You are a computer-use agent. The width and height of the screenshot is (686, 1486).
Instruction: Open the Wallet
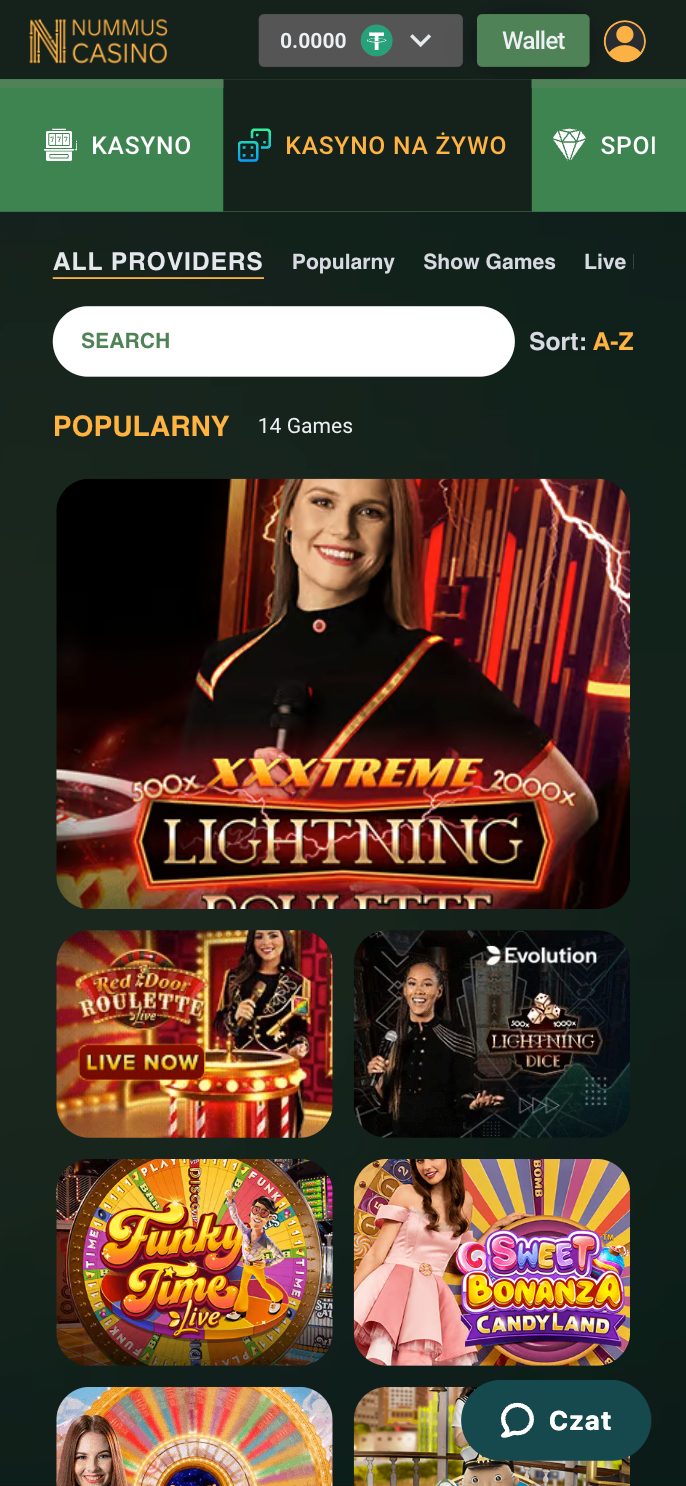pos(533,41)
